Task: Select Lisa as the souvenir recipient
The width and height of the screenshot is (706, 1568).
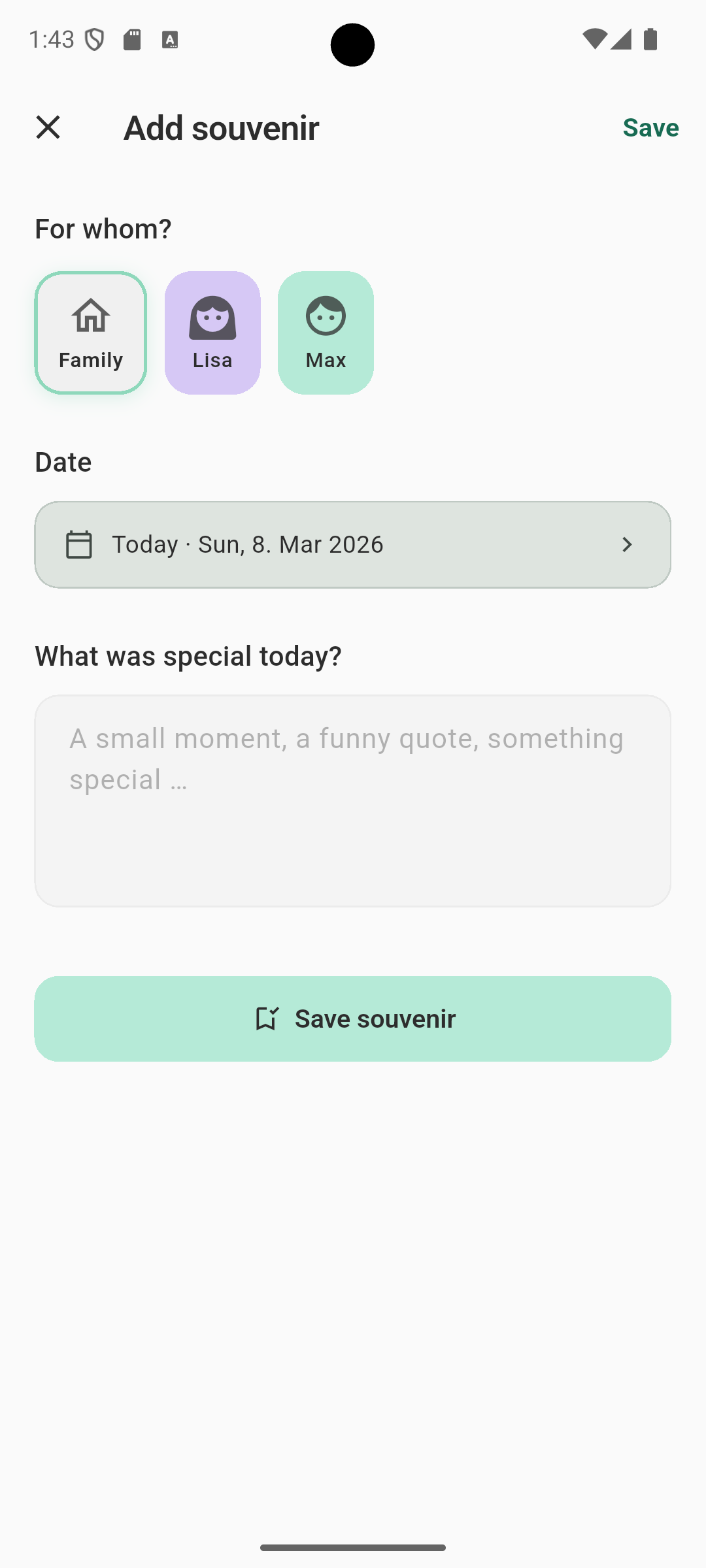Action: pyautogui.click(x=212, y=333)
